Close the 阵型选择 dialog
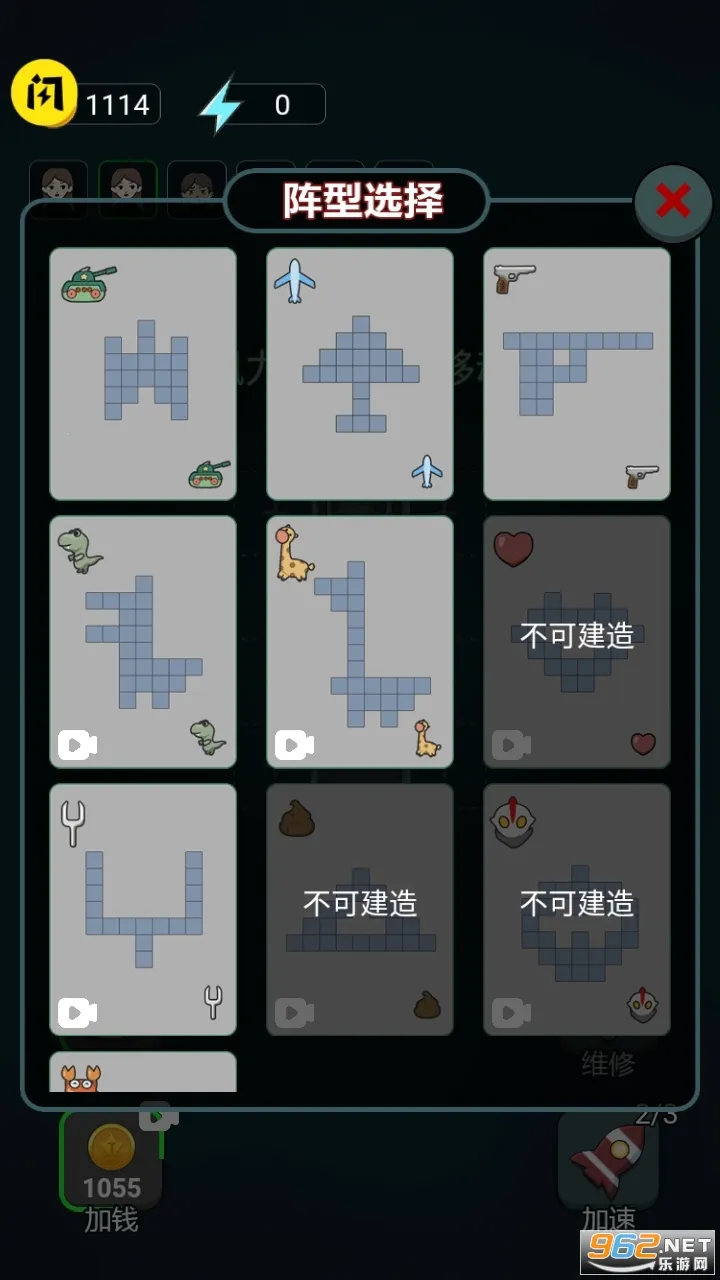 tap(673, 203)
